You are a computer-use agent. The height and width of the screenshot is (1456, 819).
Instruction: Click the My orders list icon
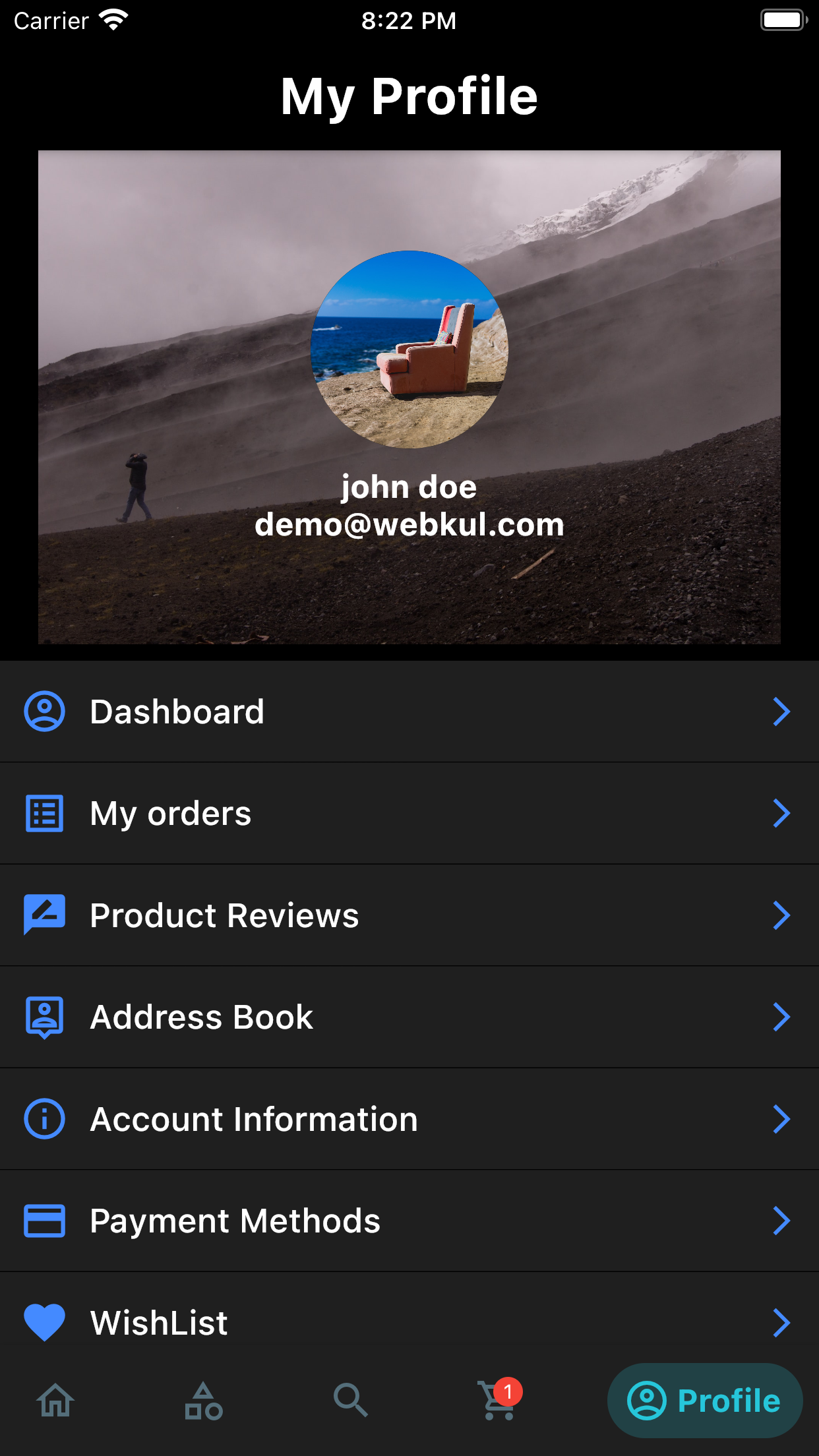pos(44,813)
